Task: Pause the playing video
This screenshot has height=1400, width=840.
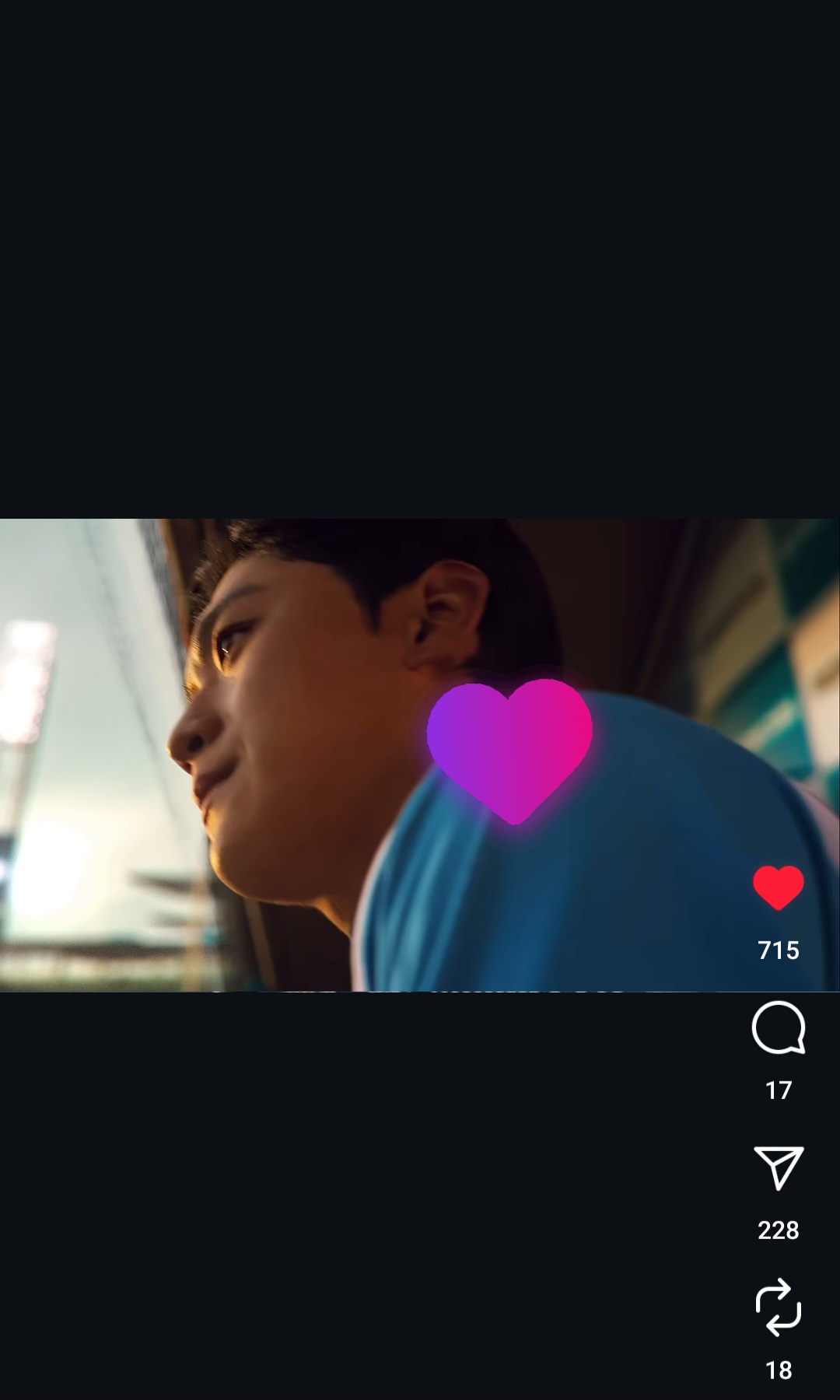Action: pos(420,754)
